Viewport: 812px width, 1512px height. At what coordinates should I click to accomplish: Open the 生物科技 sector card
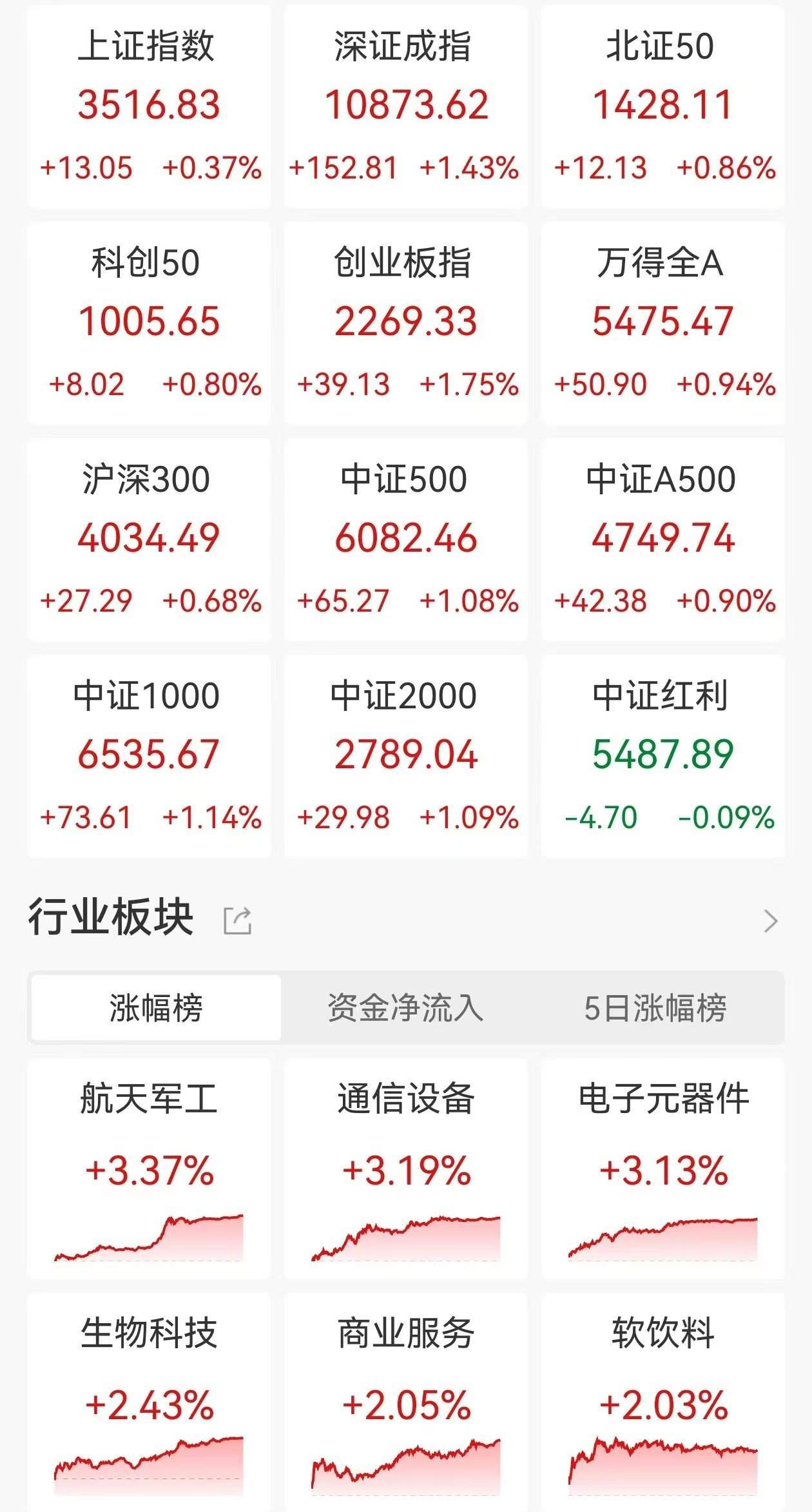[149, 1402]
